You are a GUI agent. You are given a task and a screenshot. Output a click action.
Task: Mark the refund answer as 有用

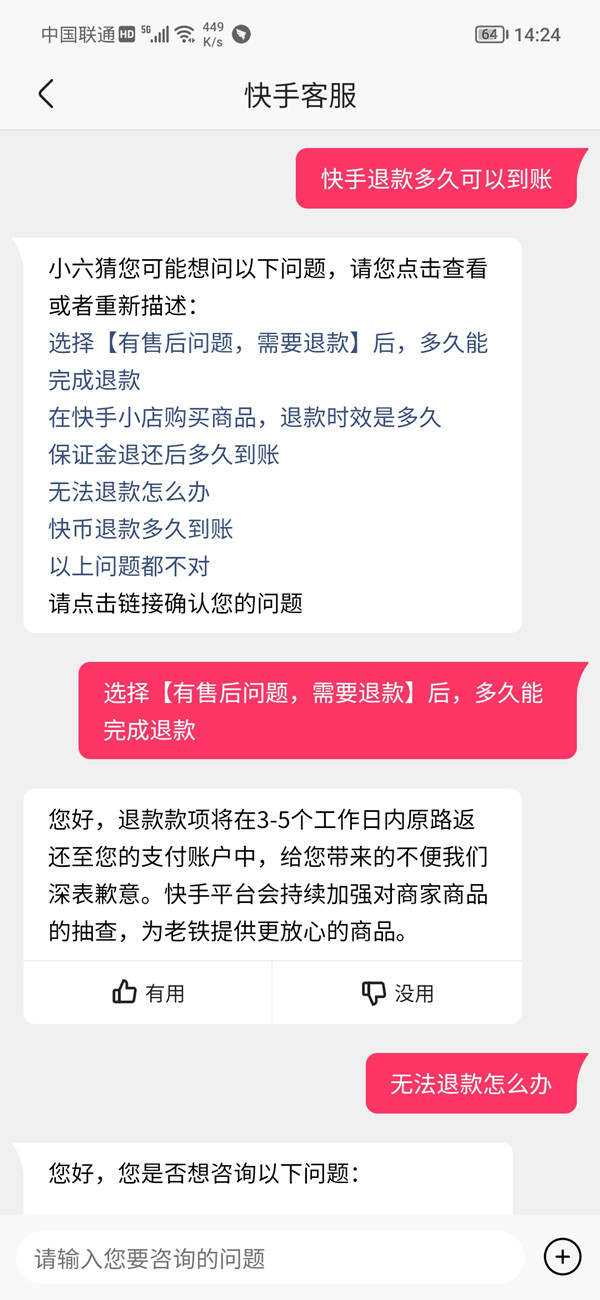pyautogui.click(x=148, y=993)
